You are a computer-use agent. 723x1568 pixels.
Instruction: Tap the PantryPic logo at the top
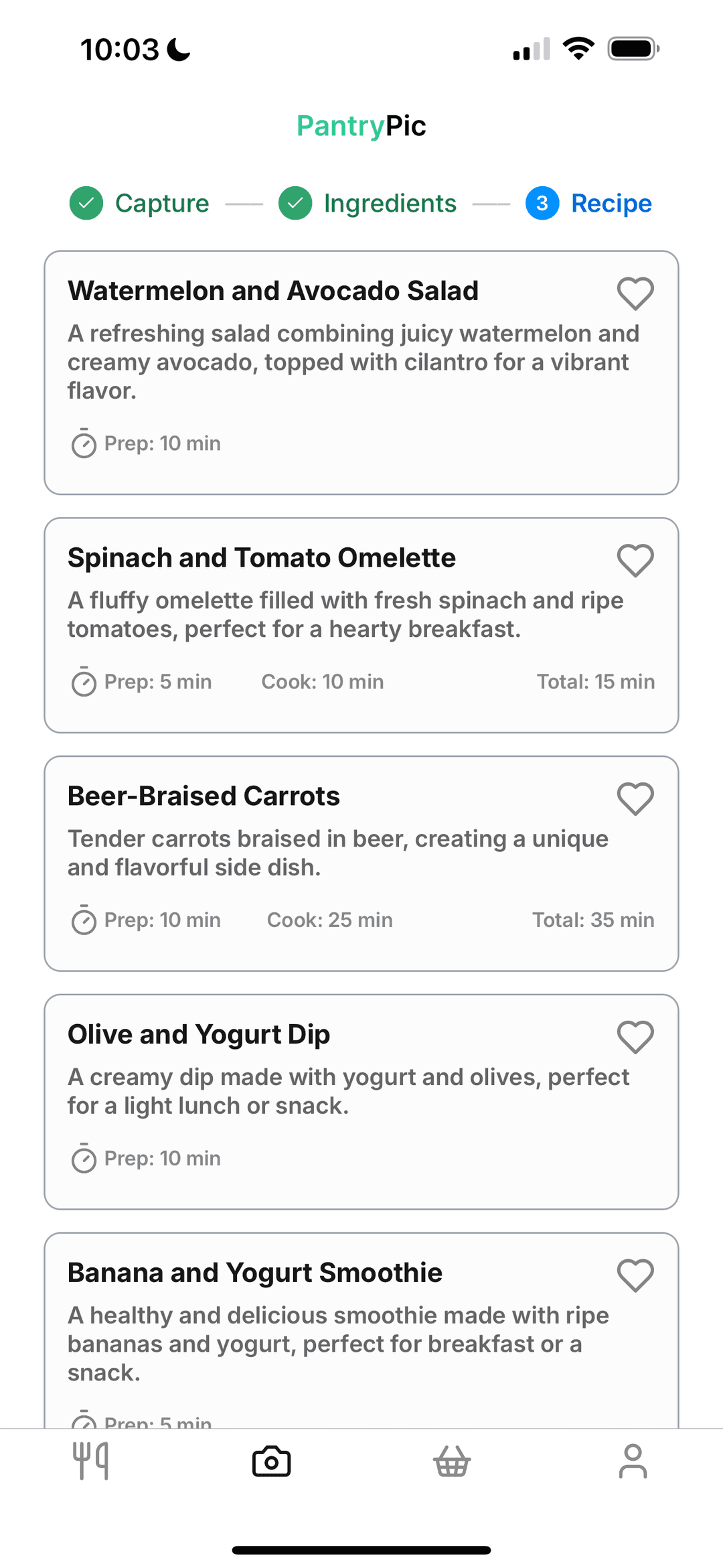[361, 125]
